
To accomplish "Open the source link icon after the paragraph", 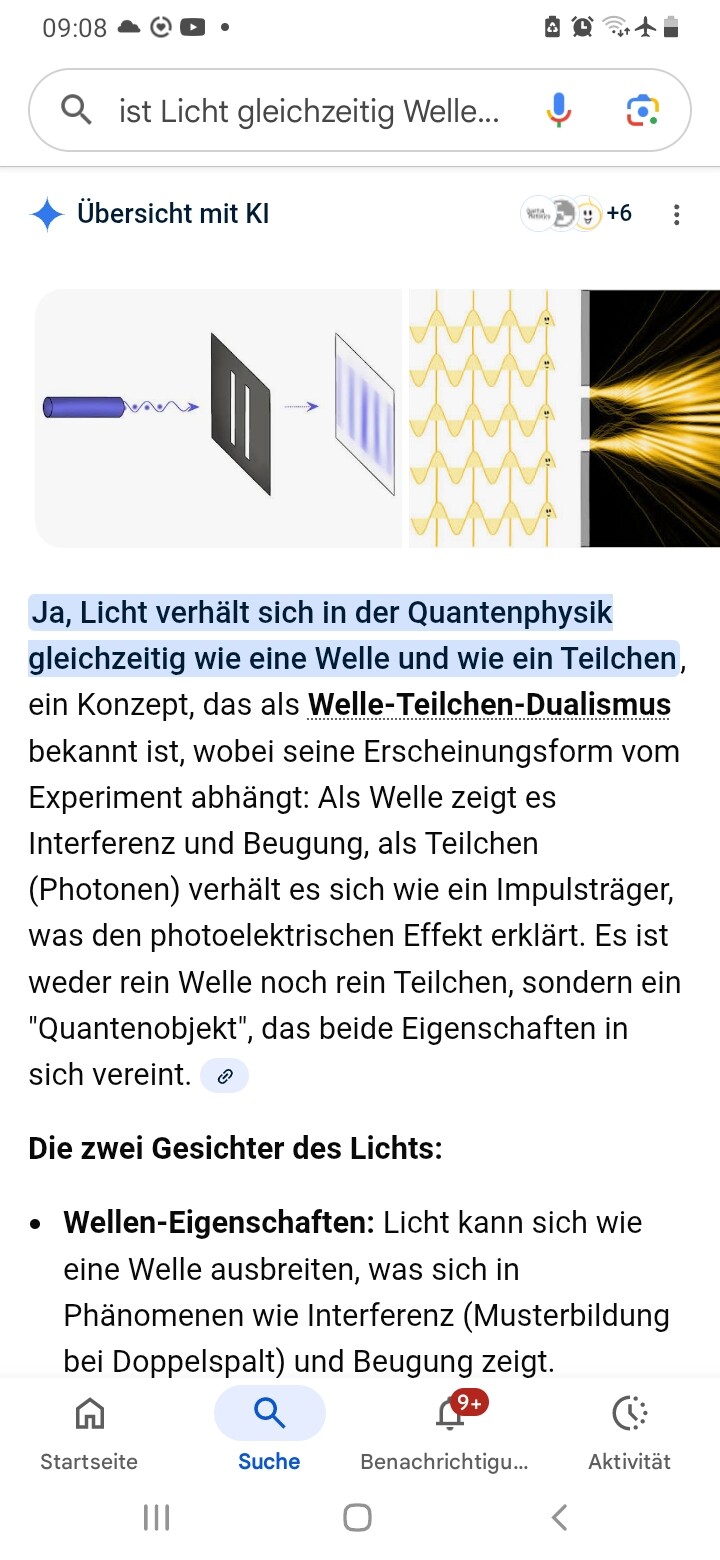I will point(224,1076).
